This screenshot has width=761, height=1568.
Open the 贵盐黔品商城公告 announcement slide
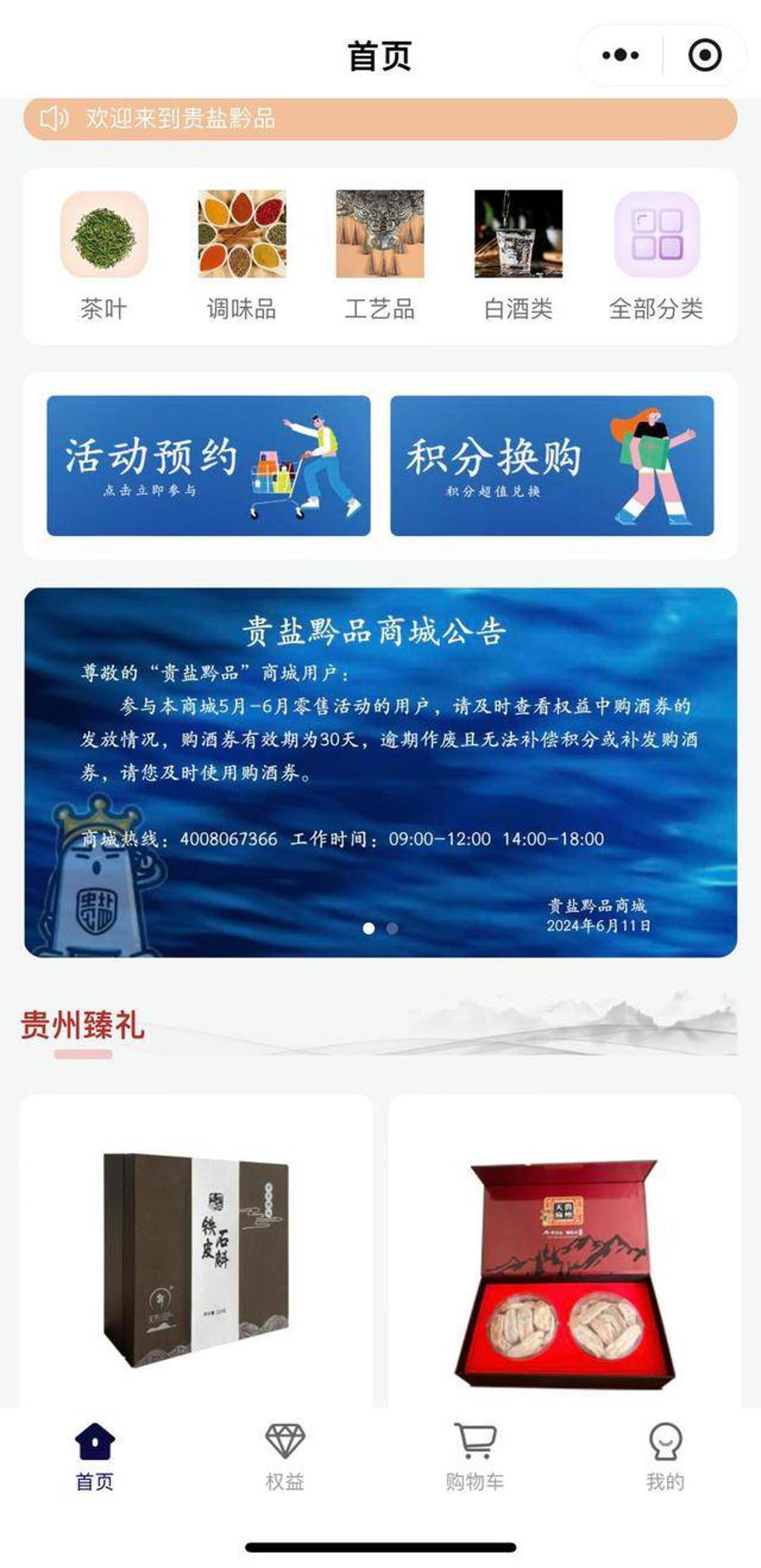tap(380, 772)
